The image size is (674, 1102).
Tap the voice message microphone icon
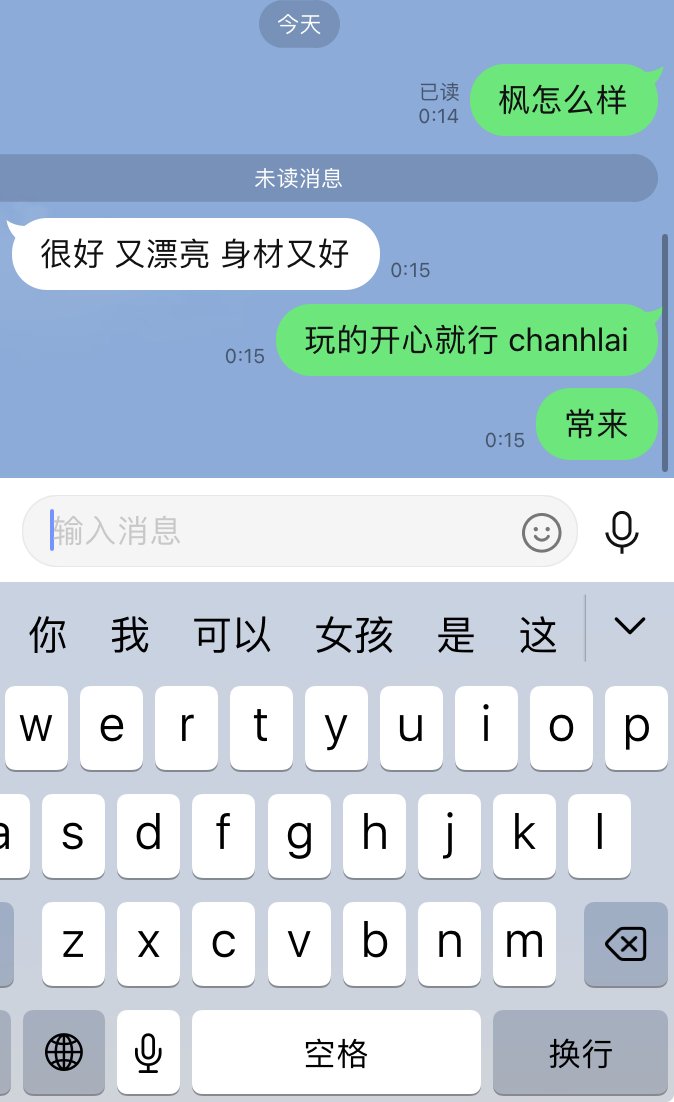(622, 532)
